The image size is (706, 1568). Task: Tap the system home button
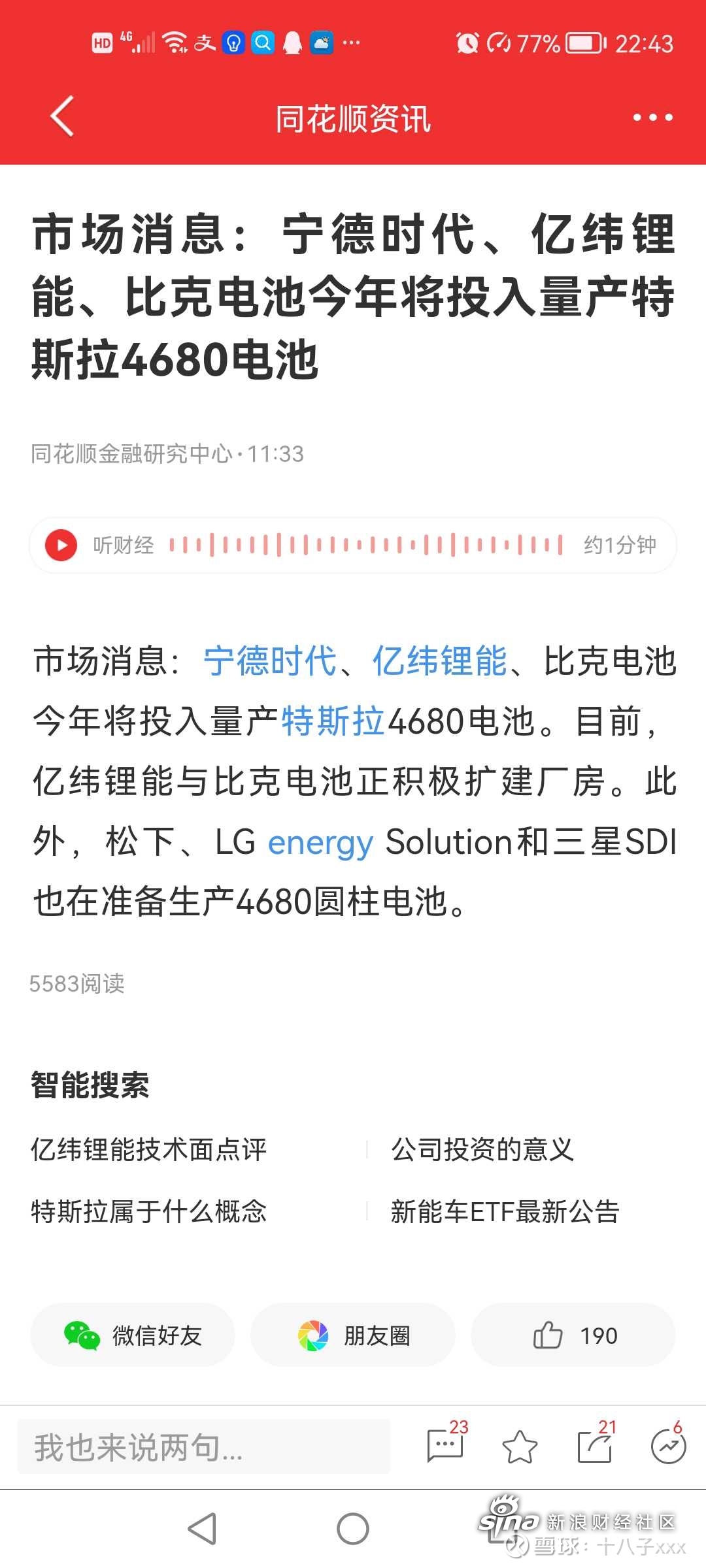[x=353, y=1529]
